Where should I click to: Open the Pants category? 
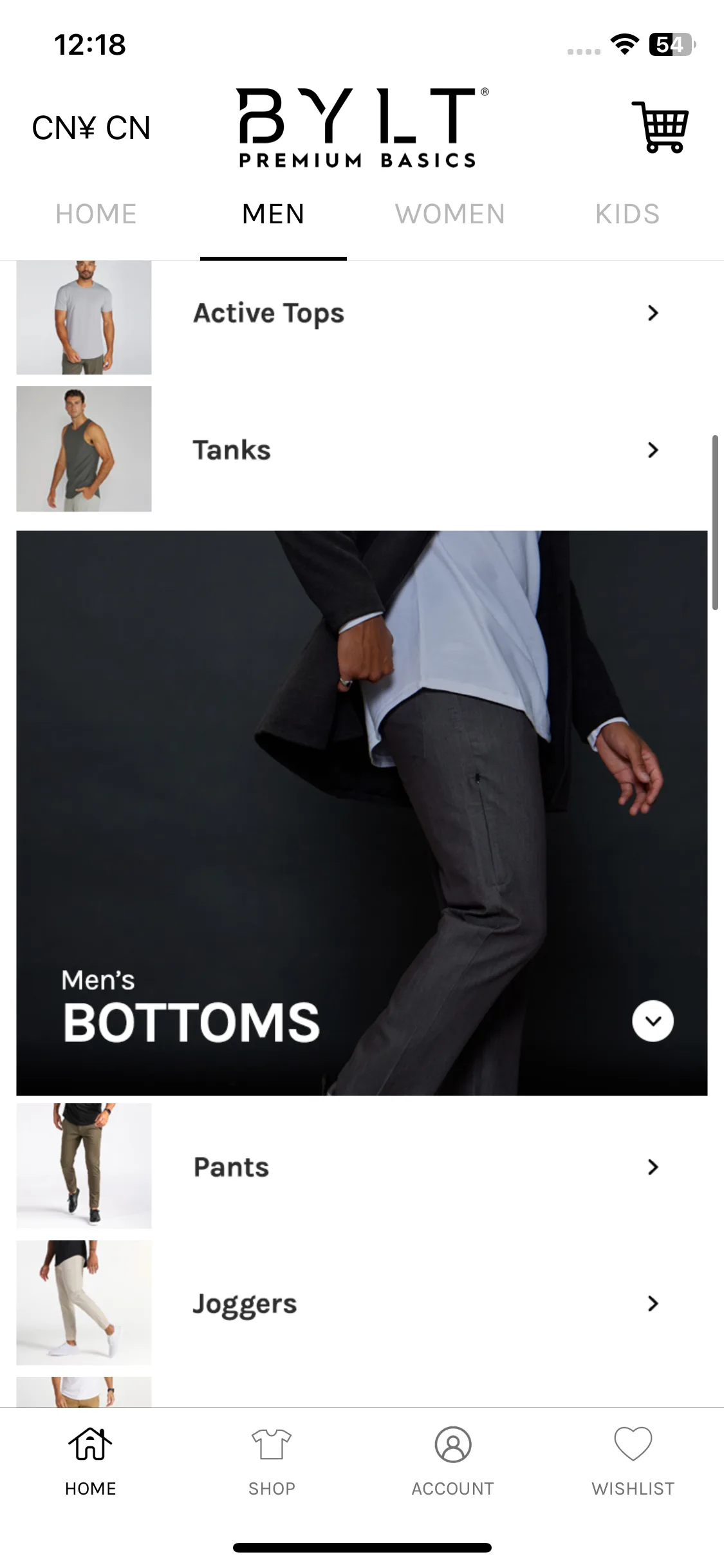click(x=360, y=1167)
